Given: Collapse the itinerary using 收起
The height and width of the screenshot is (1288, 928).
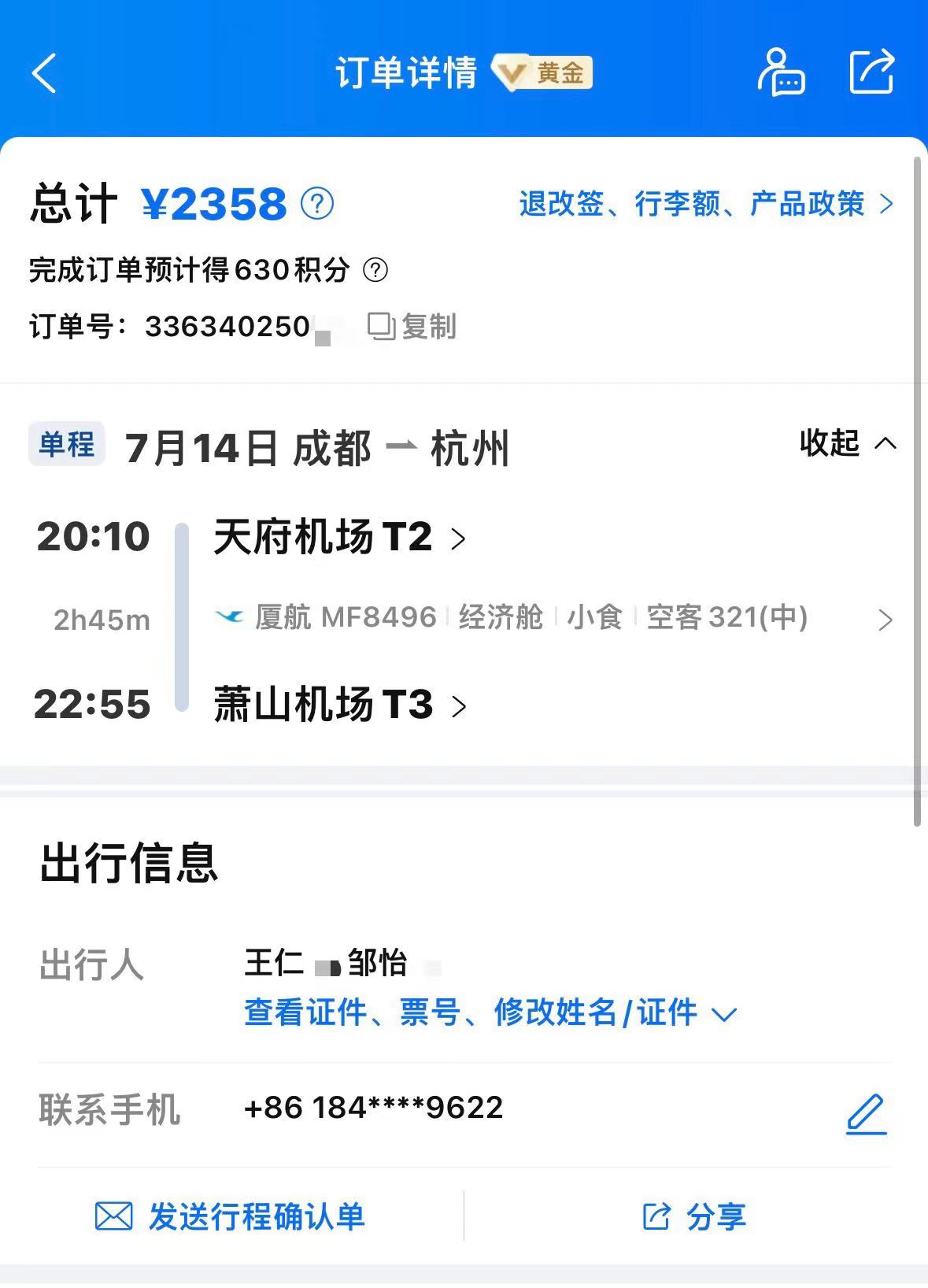Looking at the screenshot, I should (x=847, y=443).
